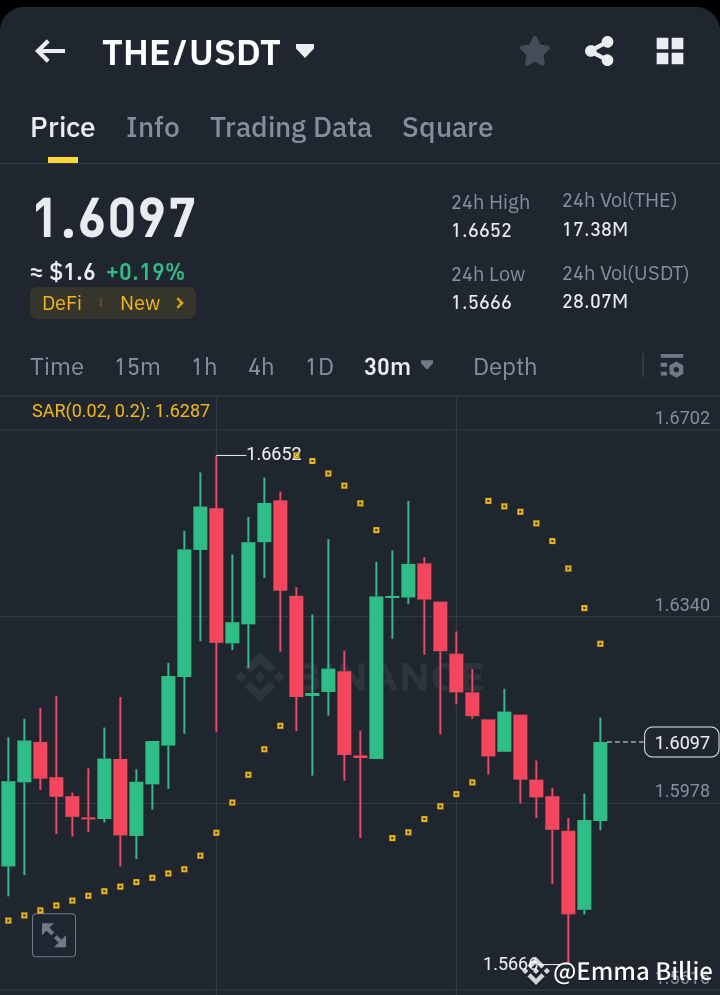Select the 4h timeframe option

click(260, 366)
